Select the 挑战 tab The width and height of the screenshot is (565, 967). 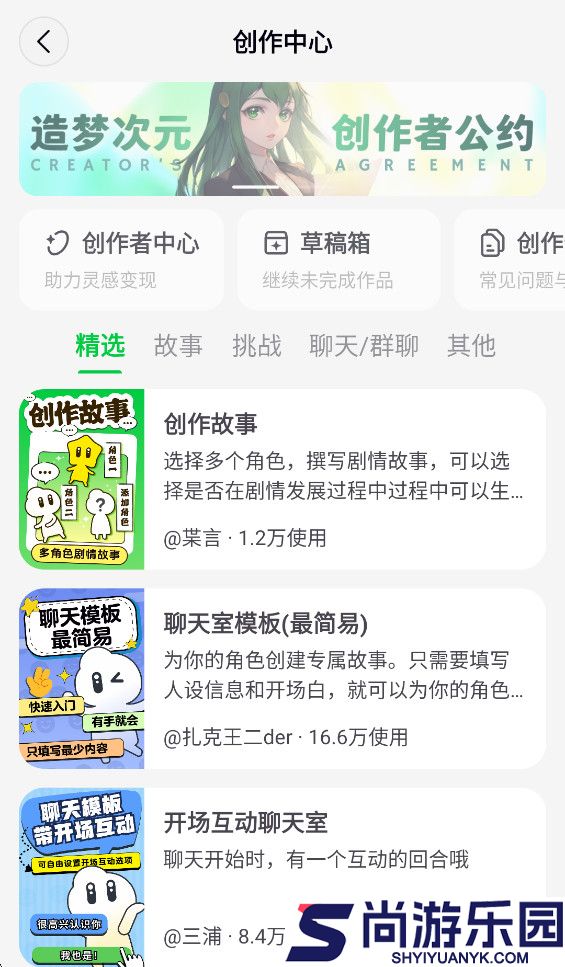(257, 345)
